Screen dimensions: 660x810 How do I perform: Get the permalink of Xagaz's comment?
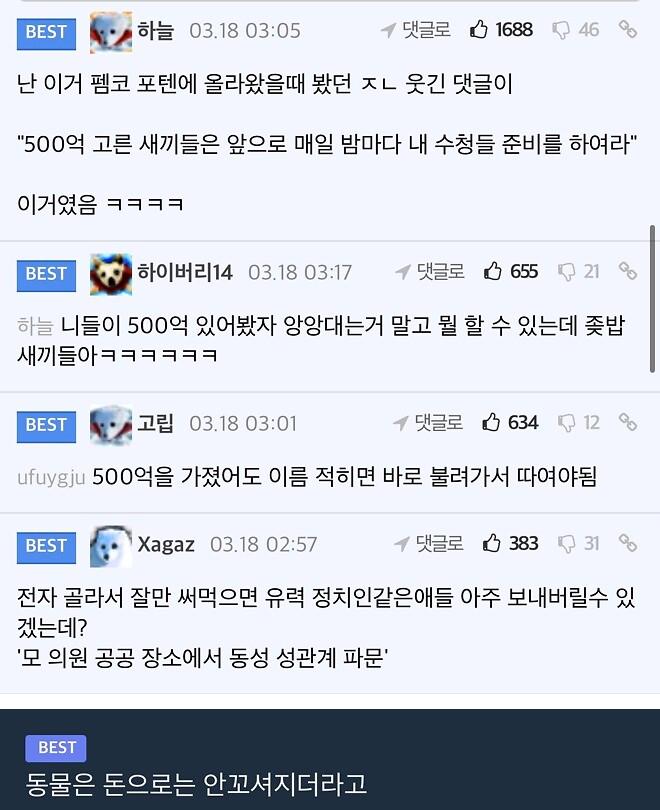(x=627, y=544)
